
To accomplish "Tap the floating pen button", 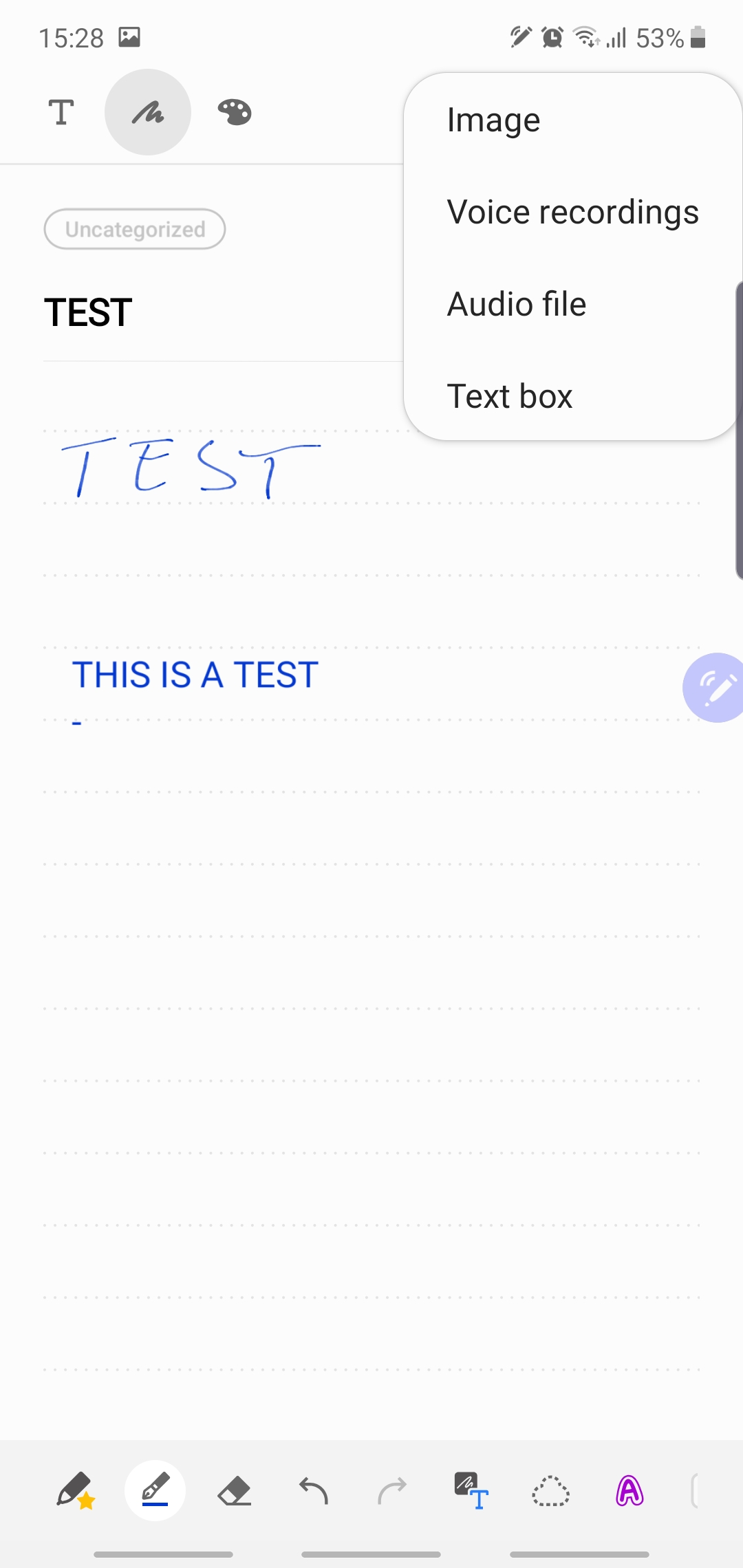I will 715,687.
